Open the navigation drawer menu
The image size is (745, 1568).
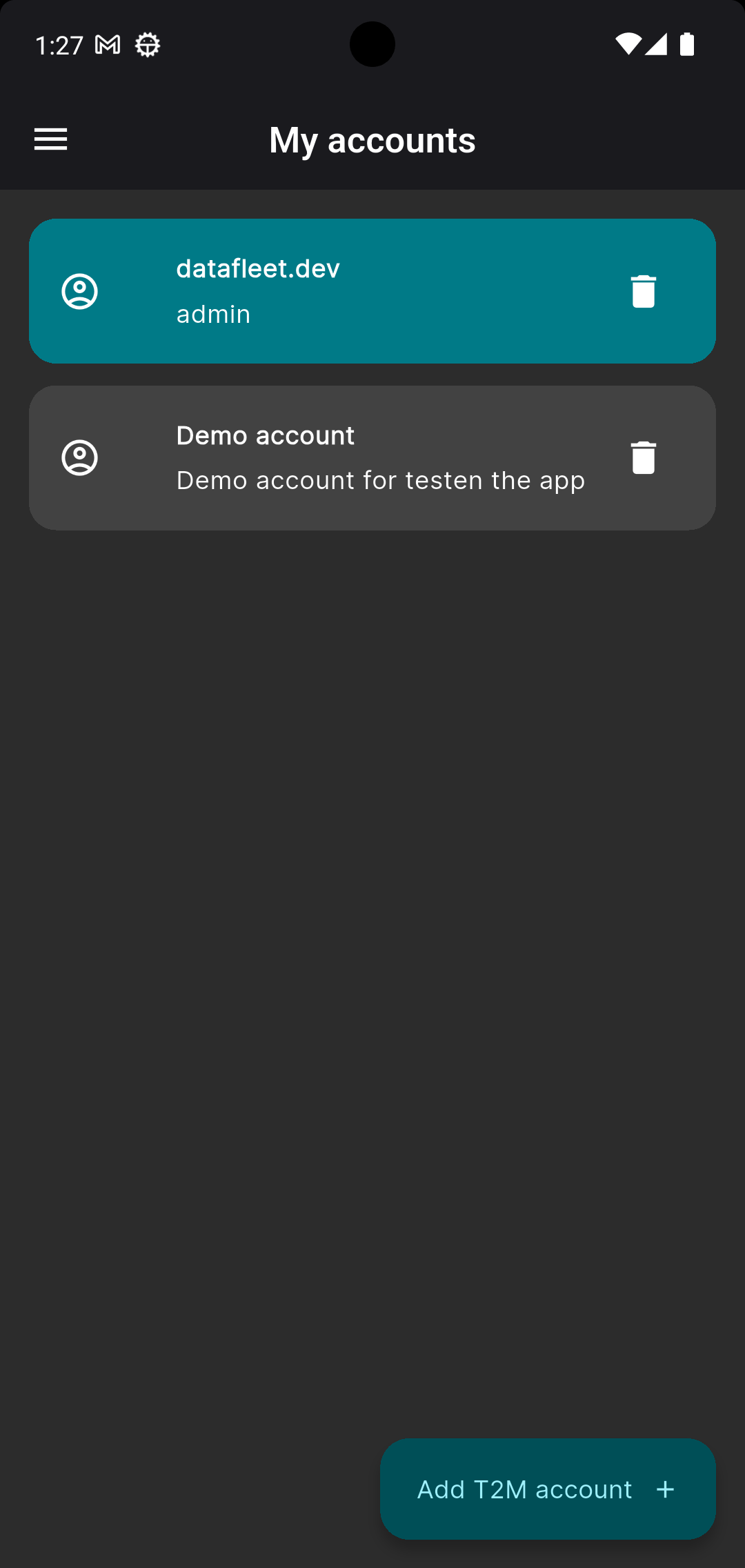(x=50, y=139)
